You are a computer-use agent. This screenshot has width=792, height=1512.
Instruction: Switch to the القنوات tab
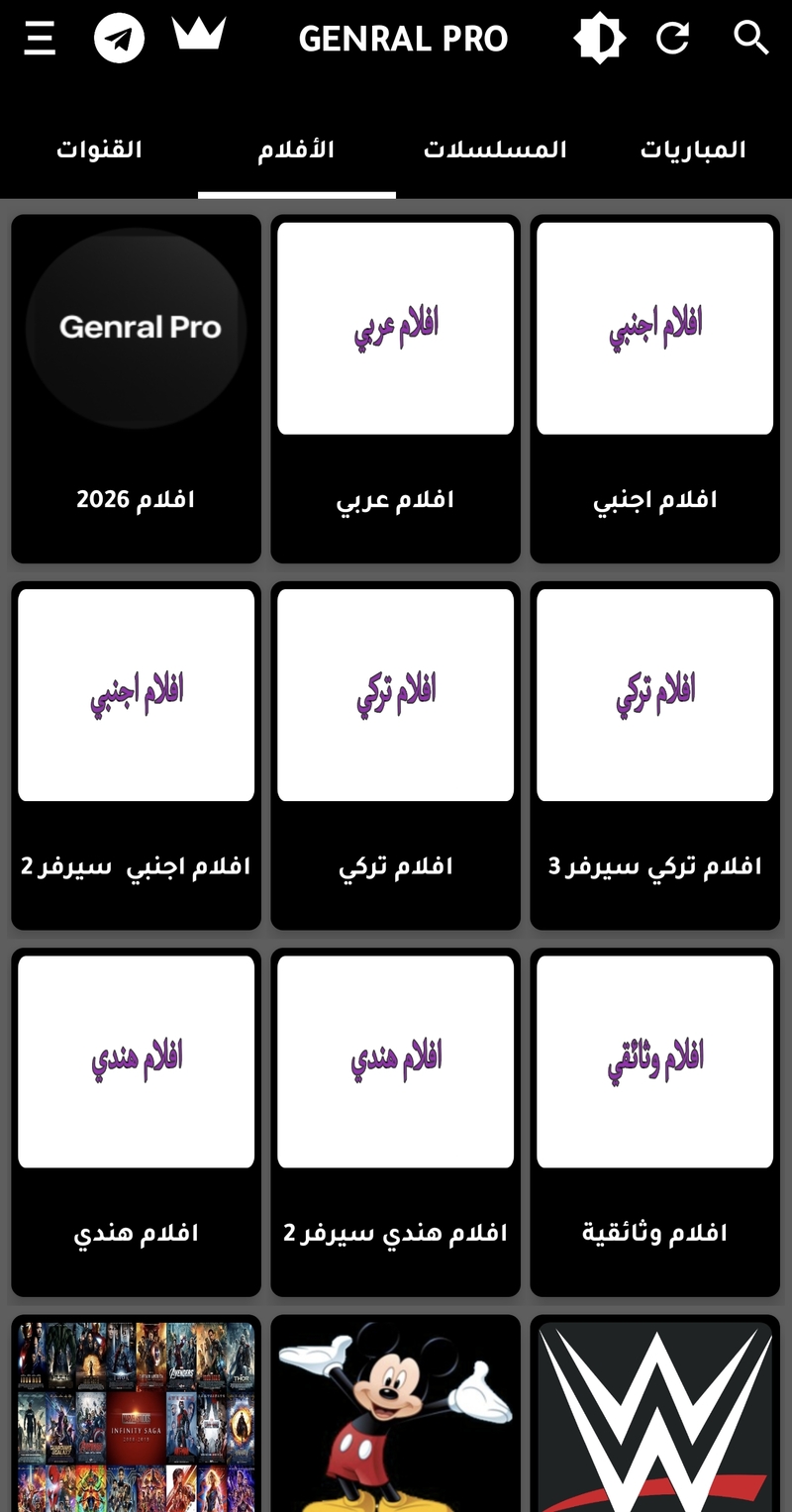click(x=99, y=151)
